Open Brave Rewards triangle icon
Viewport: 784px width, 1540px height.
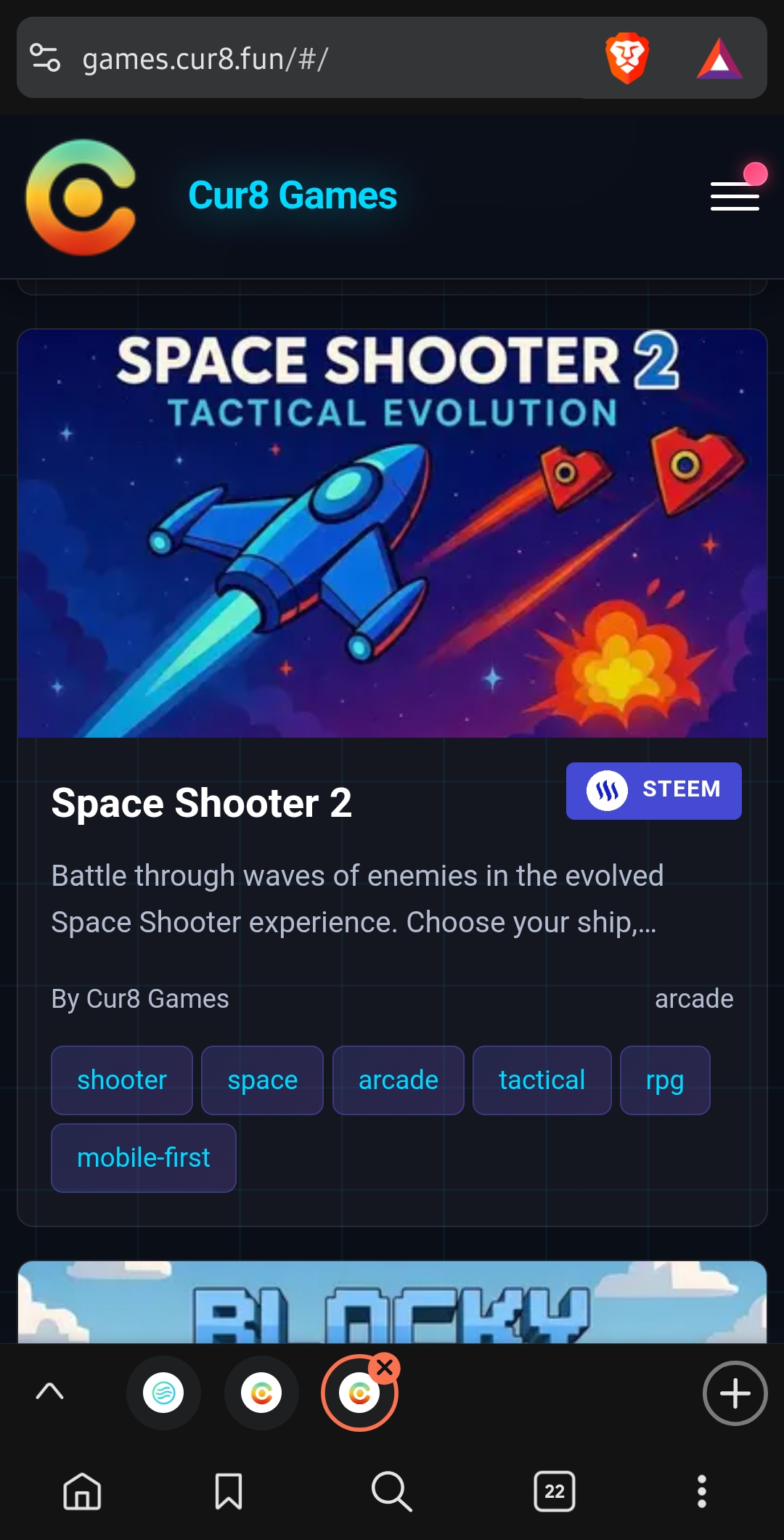(x=719, y=58)
